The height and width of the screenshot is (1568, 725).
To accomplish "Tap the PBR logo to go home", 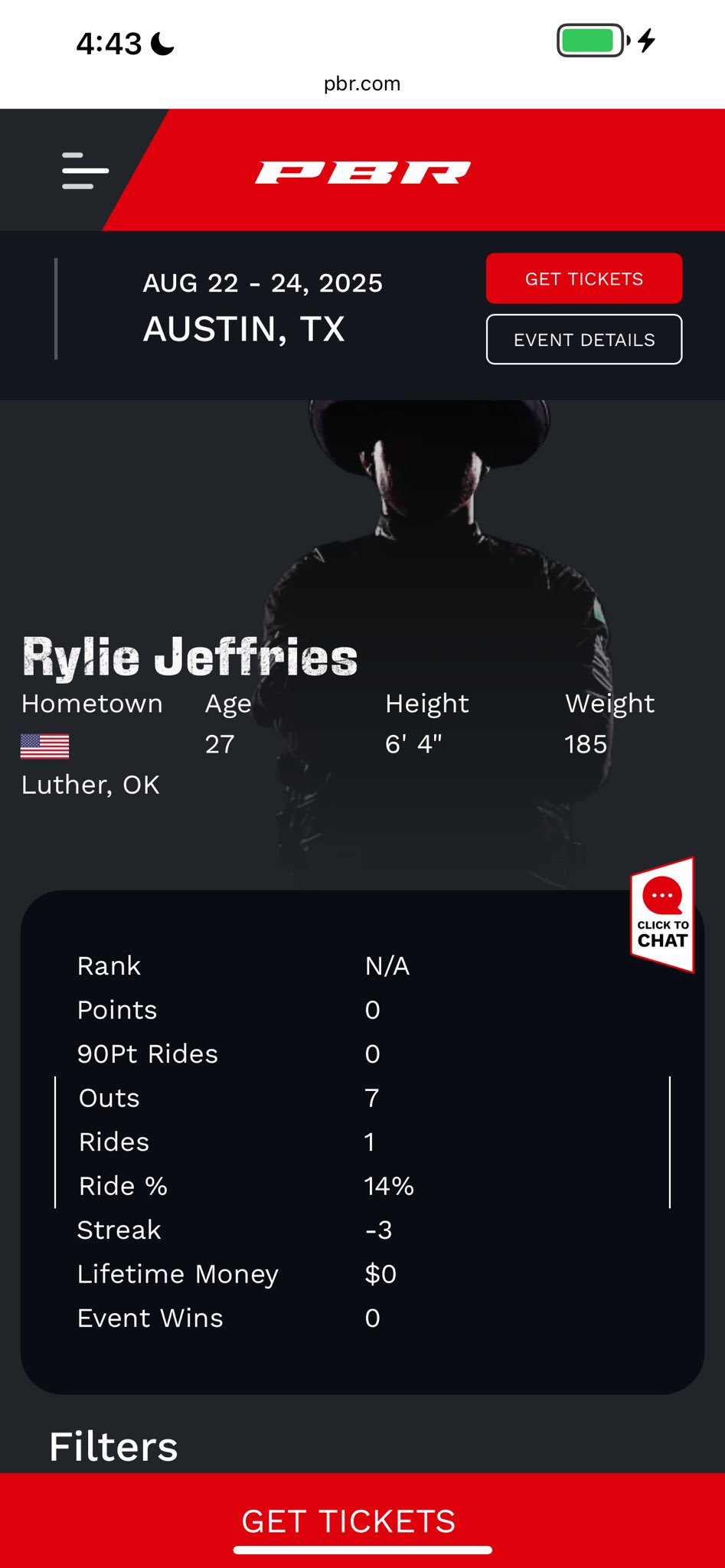I will (x=362, y=172).
